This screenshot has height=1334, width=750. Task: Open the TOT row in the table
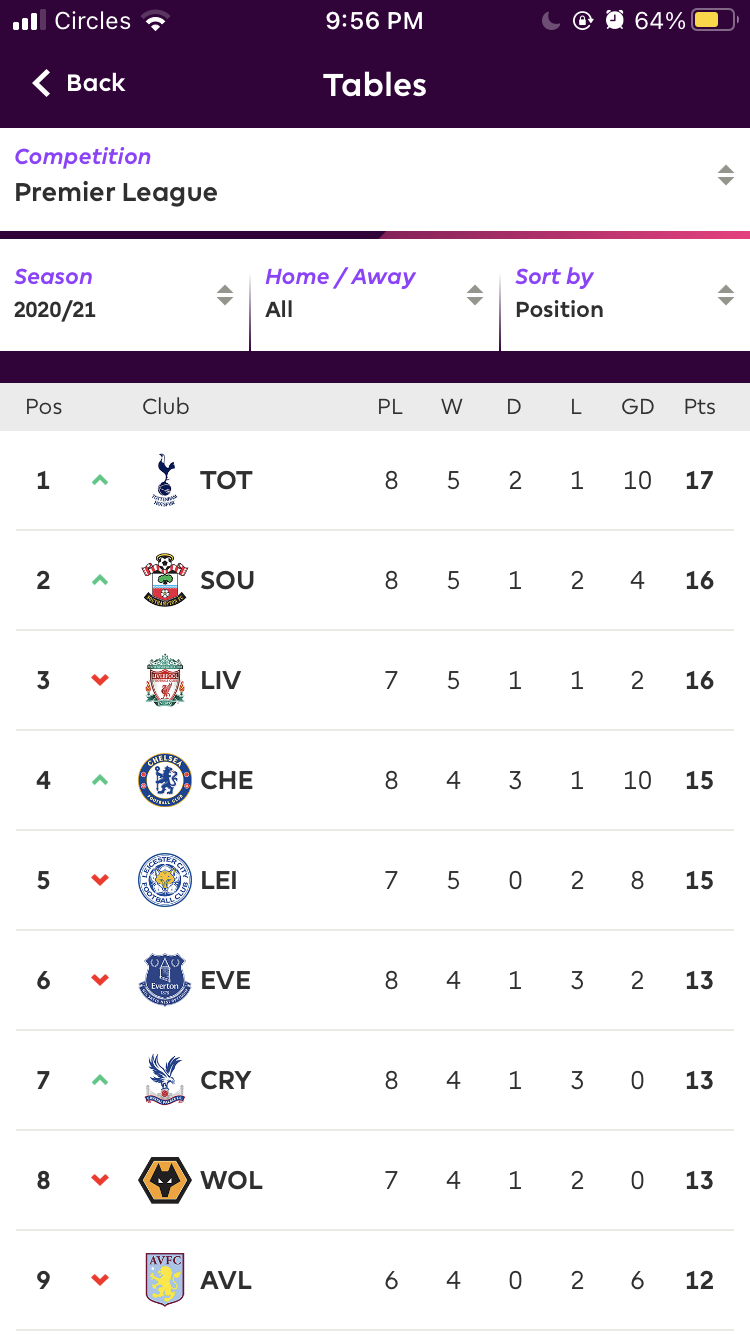click(x=375, y=480)
